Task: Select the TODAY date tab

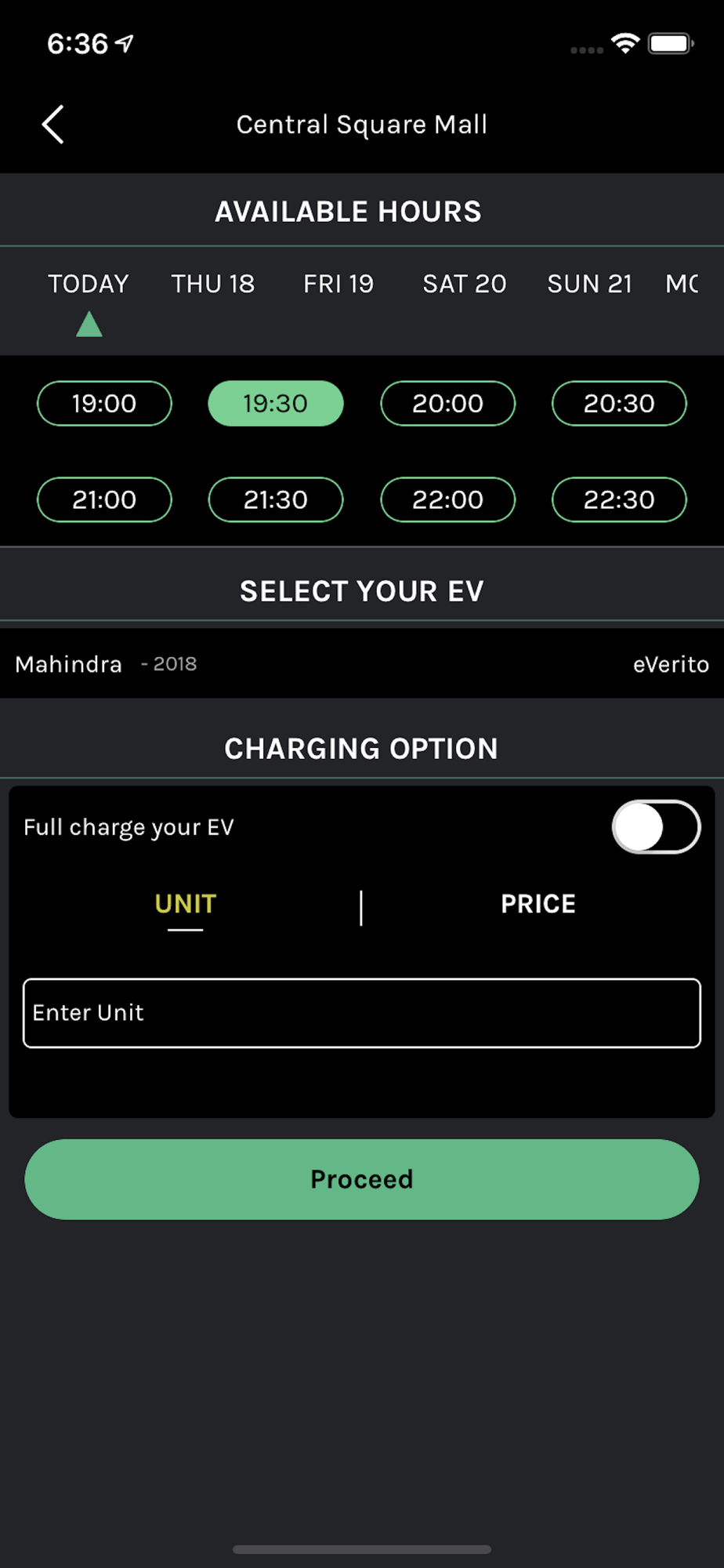Action: click(89, 284)
